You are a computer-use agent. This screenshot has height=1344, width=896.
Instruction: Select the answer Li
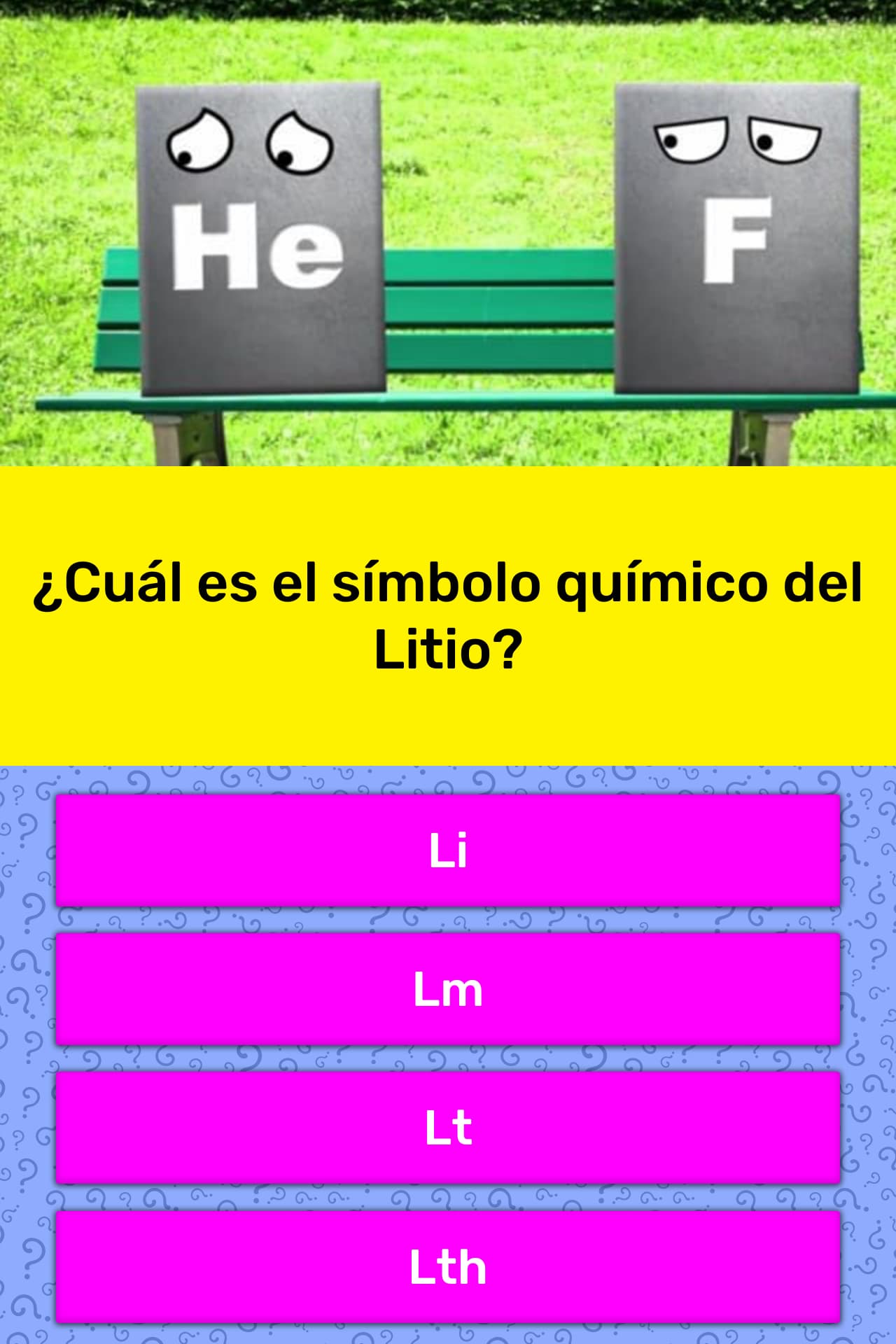(x=448, y=850)
